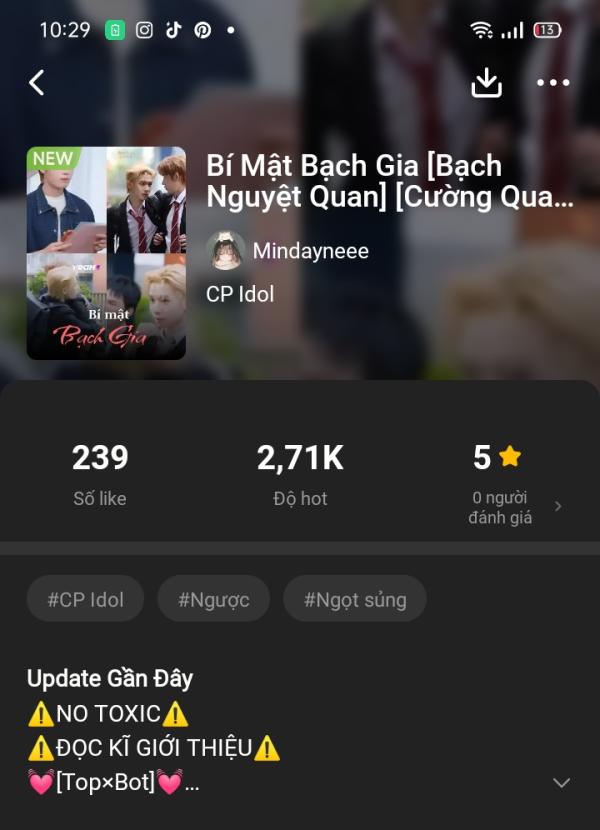Choose the #Ngọt sủng tag chip
The image size is (600, 830).
tap(355, 599)
